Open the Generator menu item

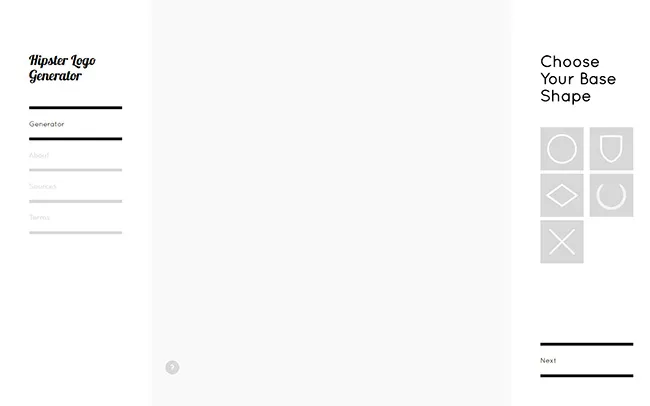47,124
